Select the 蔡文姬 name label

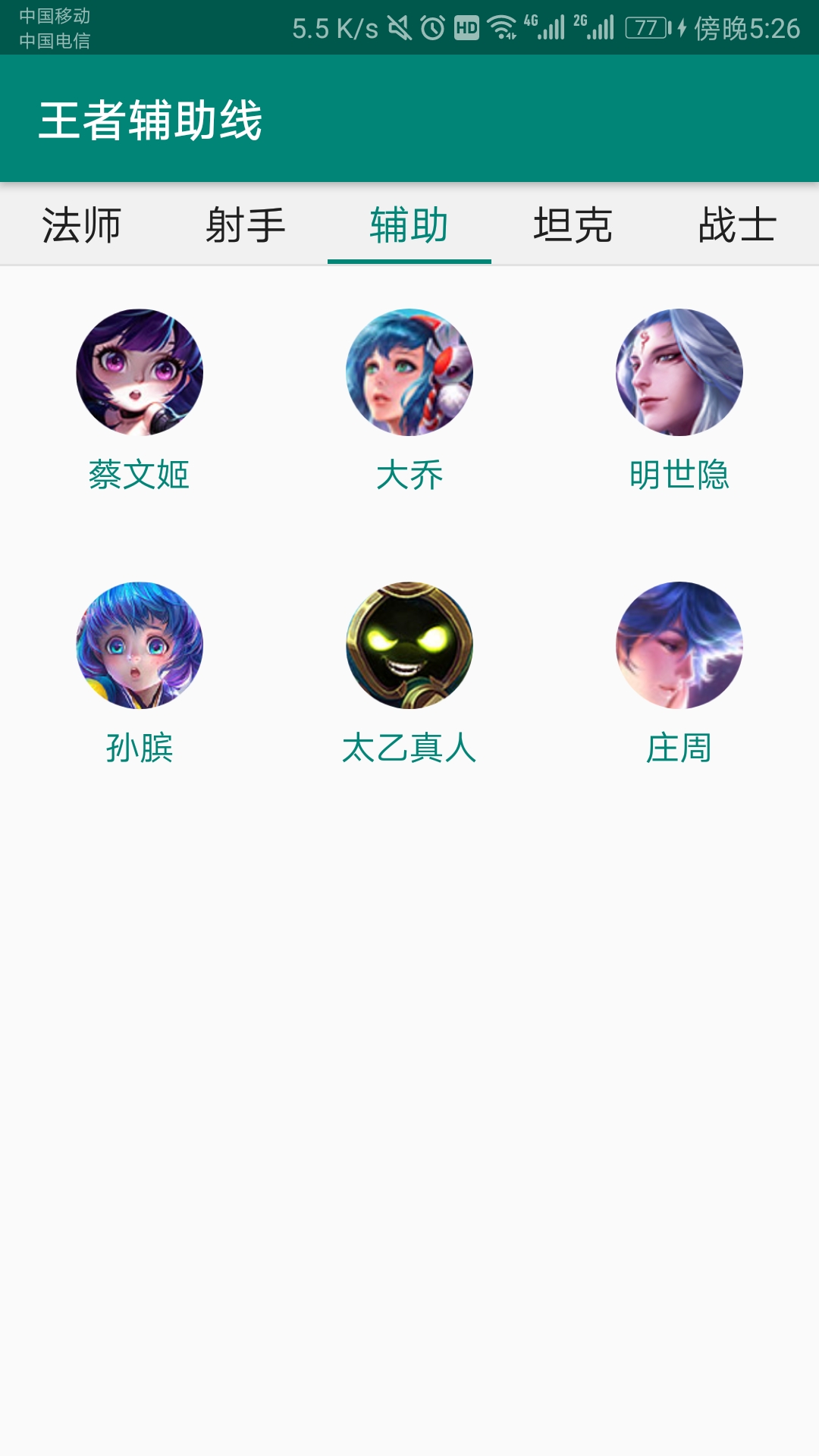pyautogui.click(x=140, y=475)
